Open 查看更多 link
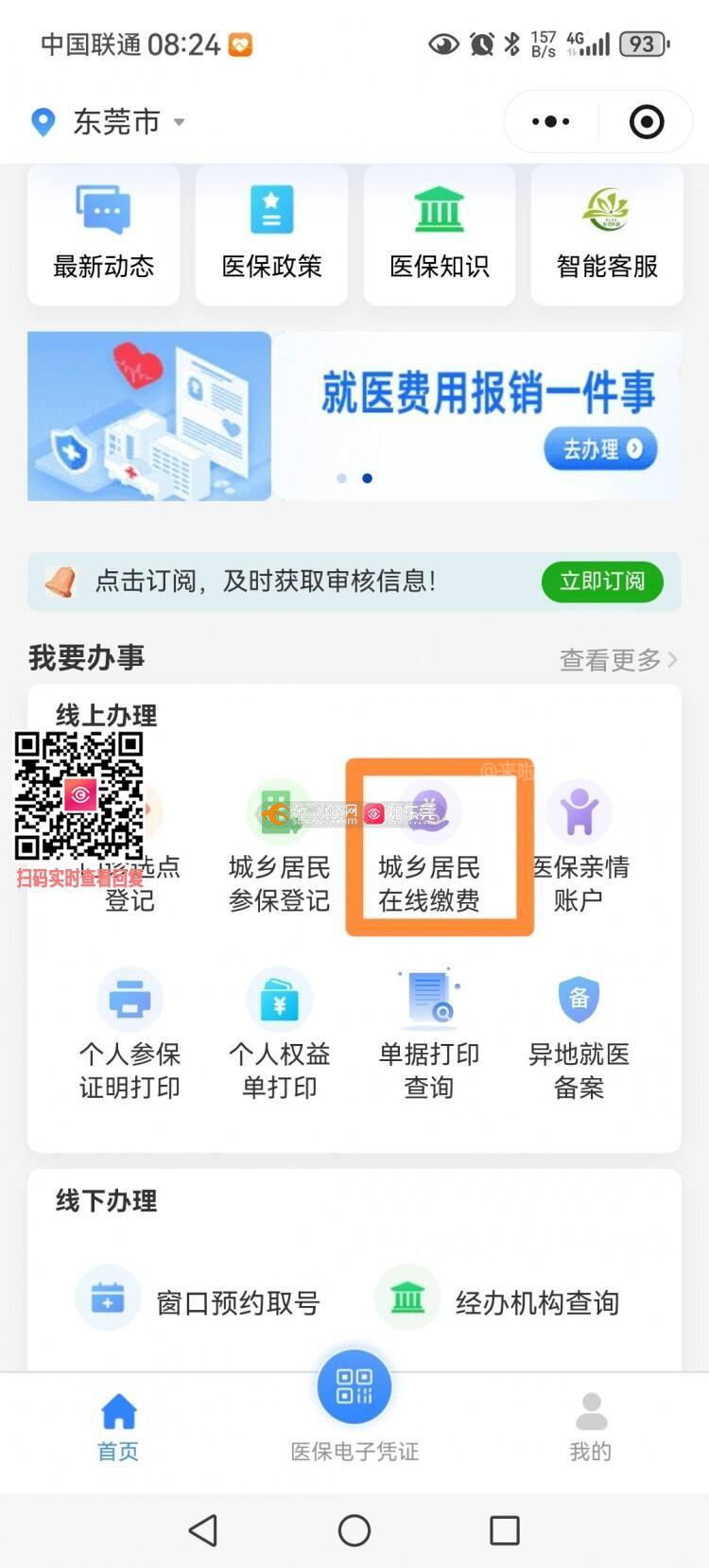The width and height of the screenshot is (709, 1568). 617,659
